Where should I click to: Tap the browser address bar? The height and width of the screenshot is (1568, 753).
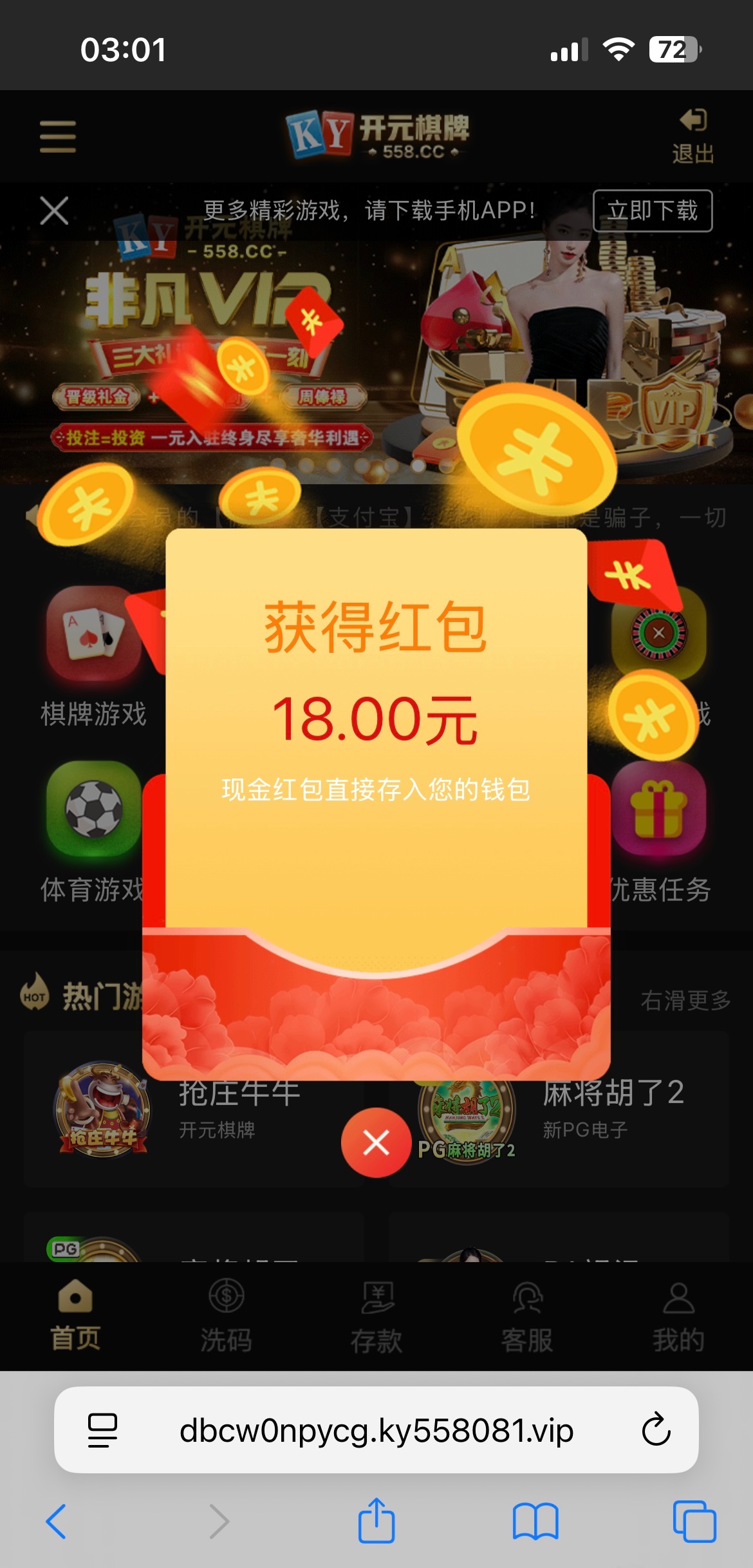pos(376,1430)
